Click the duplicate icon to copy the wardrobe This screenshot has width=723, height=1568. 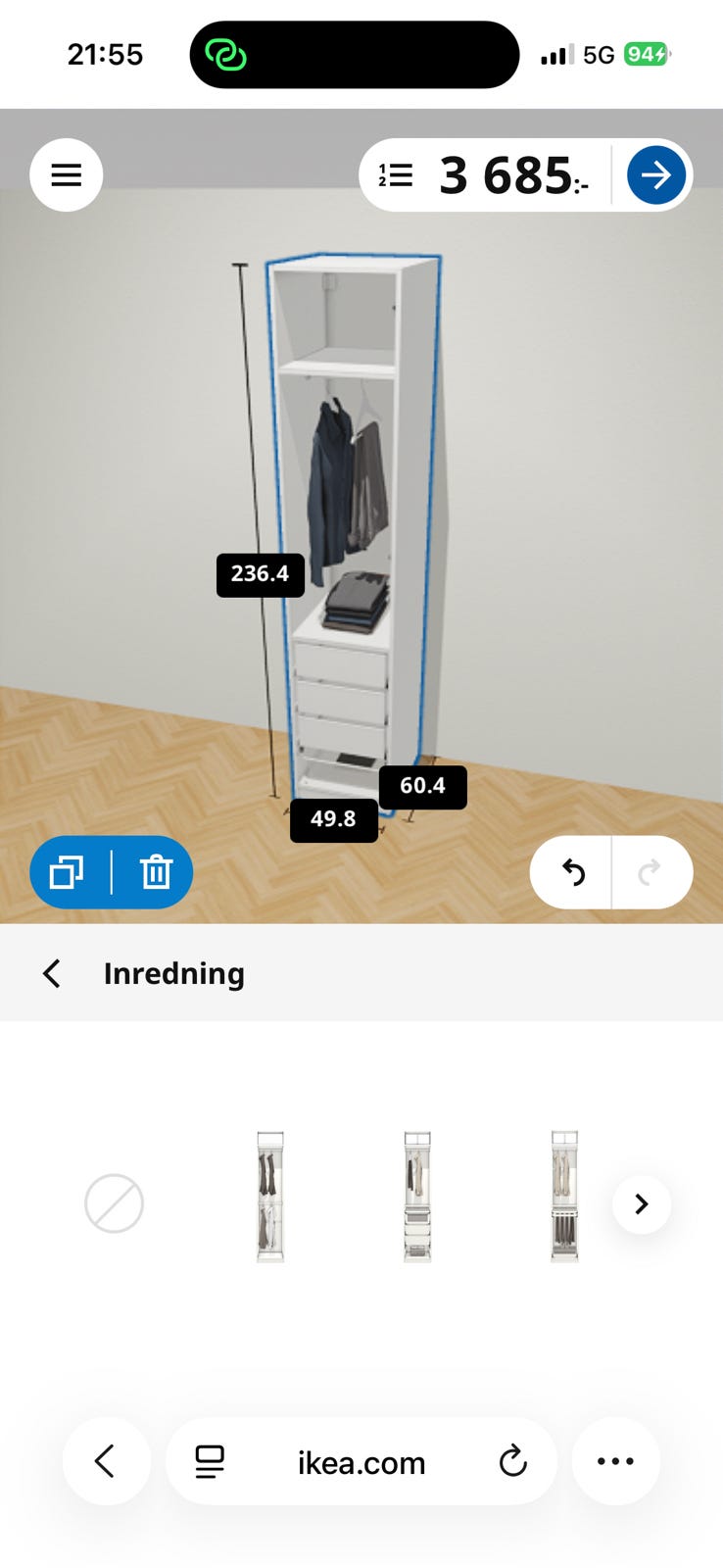pos(67,871)
